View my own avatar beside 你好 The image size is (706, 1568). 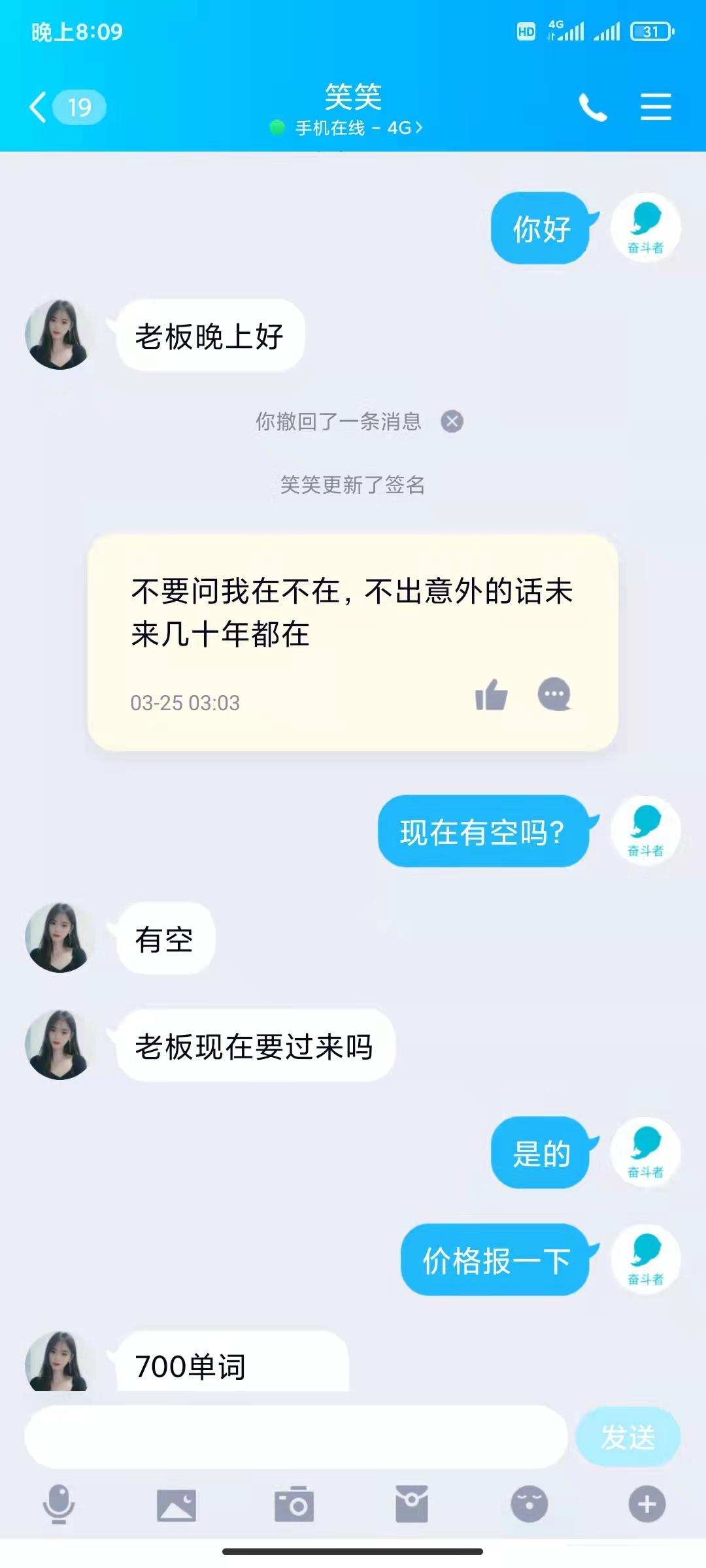(x=645, y=228)
